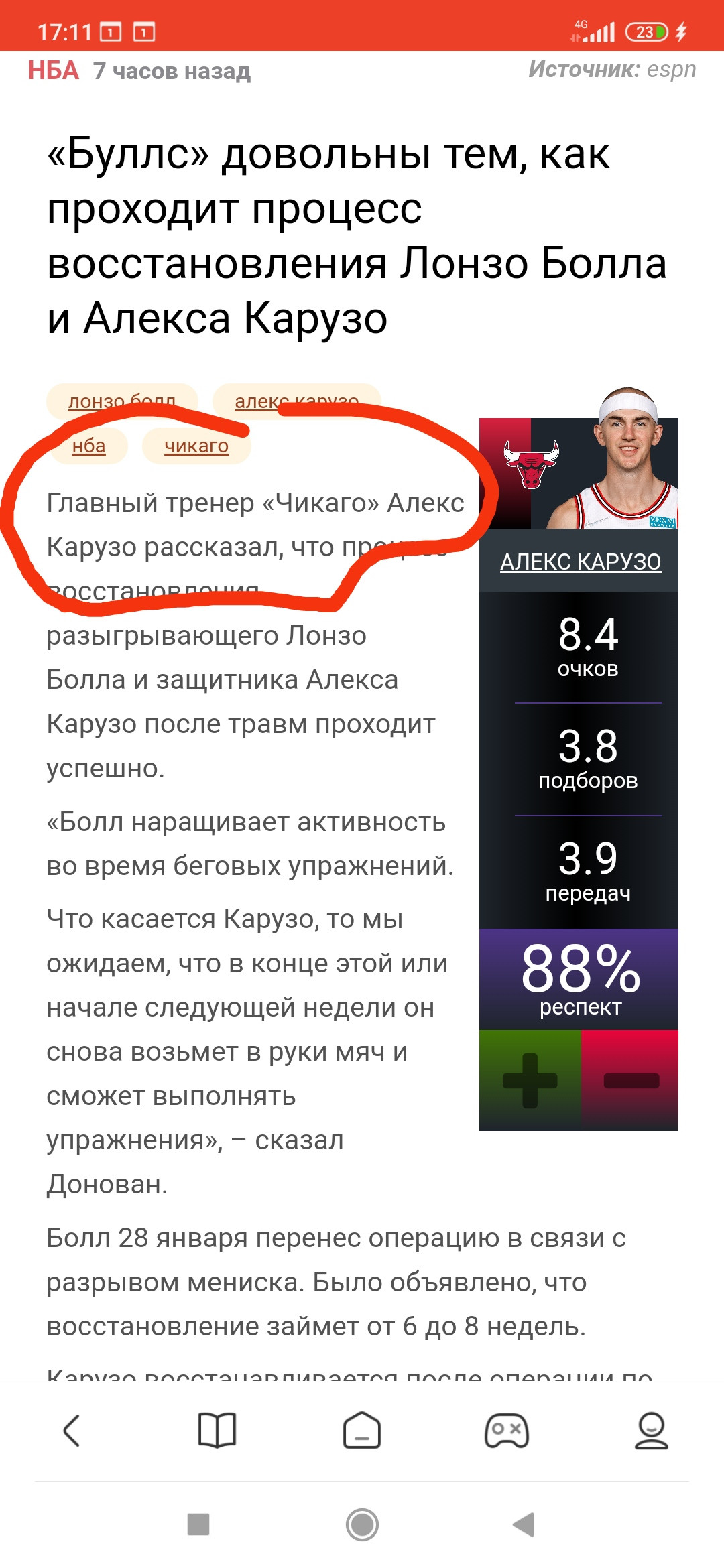Open the Алекс Карузо player profile link
The height and width of the screenshot is (1568, 724).
point(581,562)
